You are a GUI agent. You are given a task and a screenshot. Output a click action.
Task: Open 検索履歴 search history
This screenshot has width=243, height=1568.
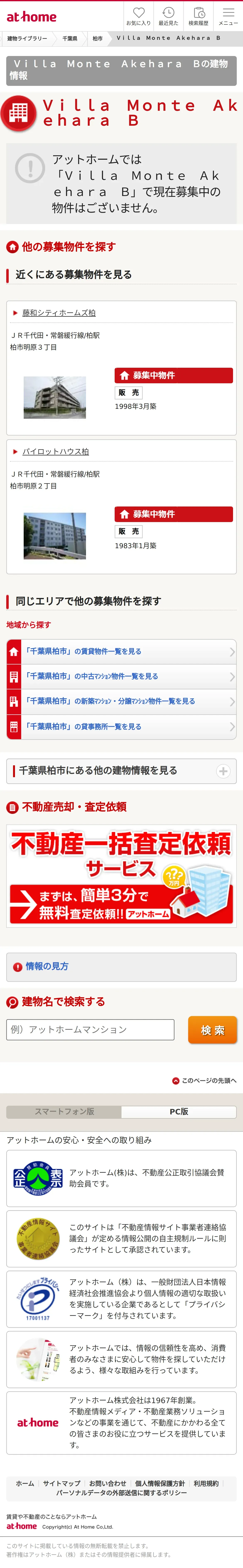coord(199,16)
